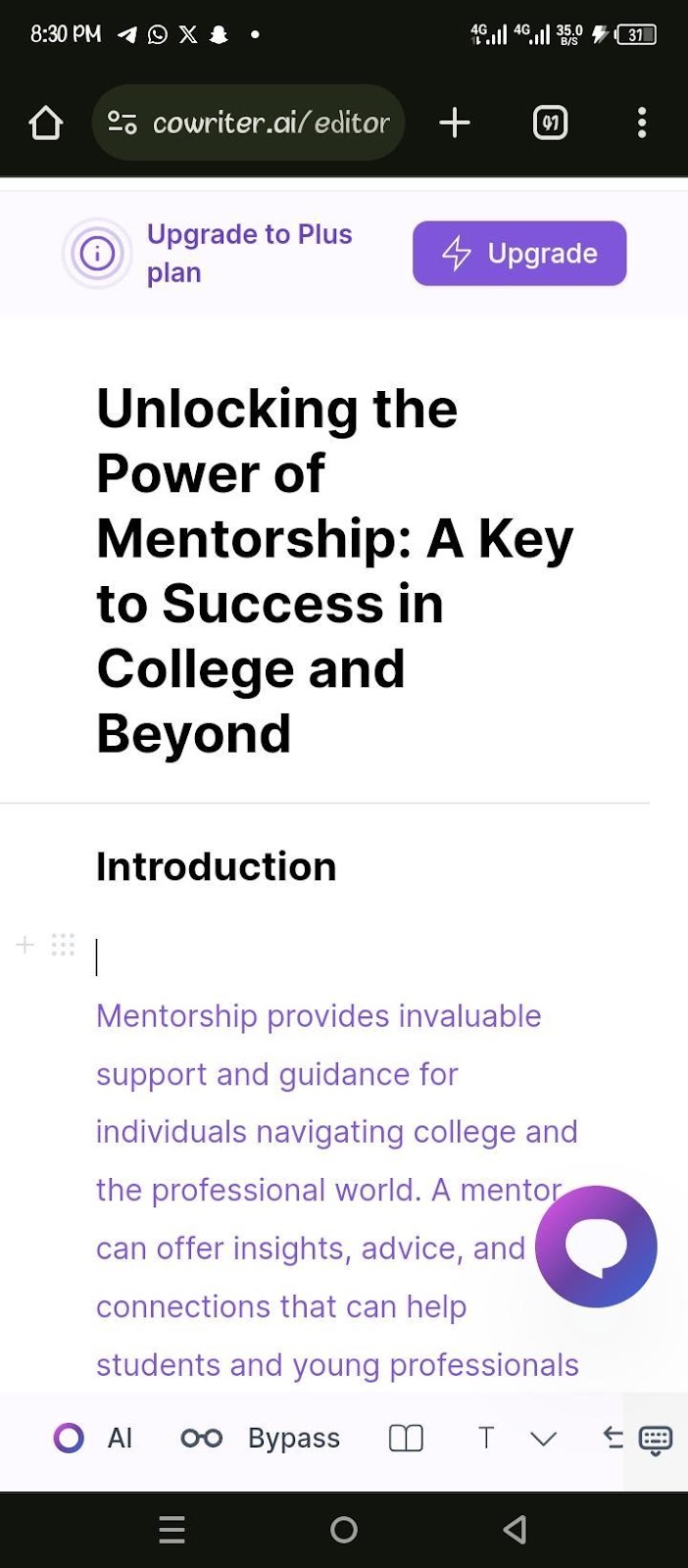Tap the cowriter.ai address bar

tap(248, 122)
